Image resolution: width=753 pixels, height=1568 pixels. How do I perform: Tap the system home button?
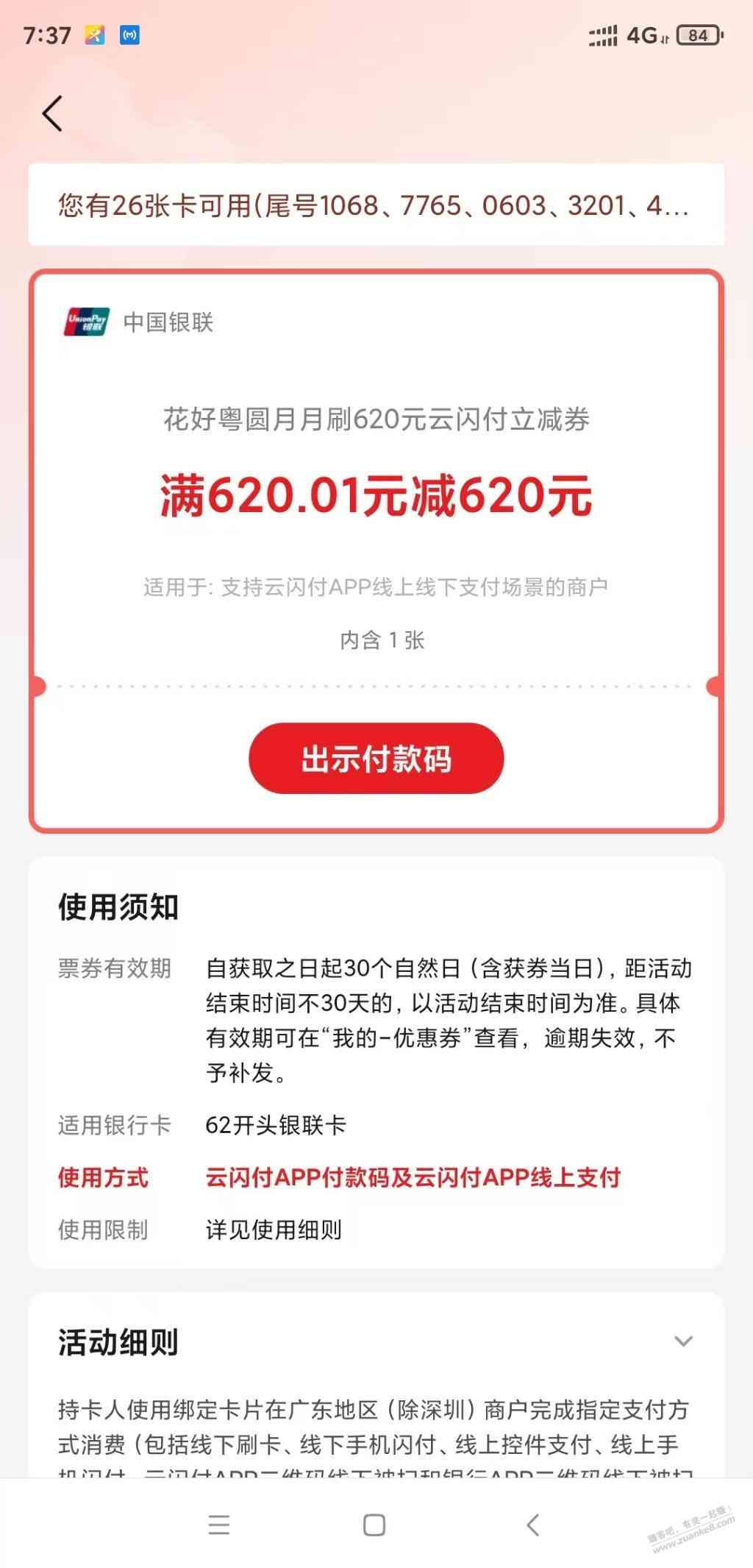pyautogui.click(x=374, y=1525)
